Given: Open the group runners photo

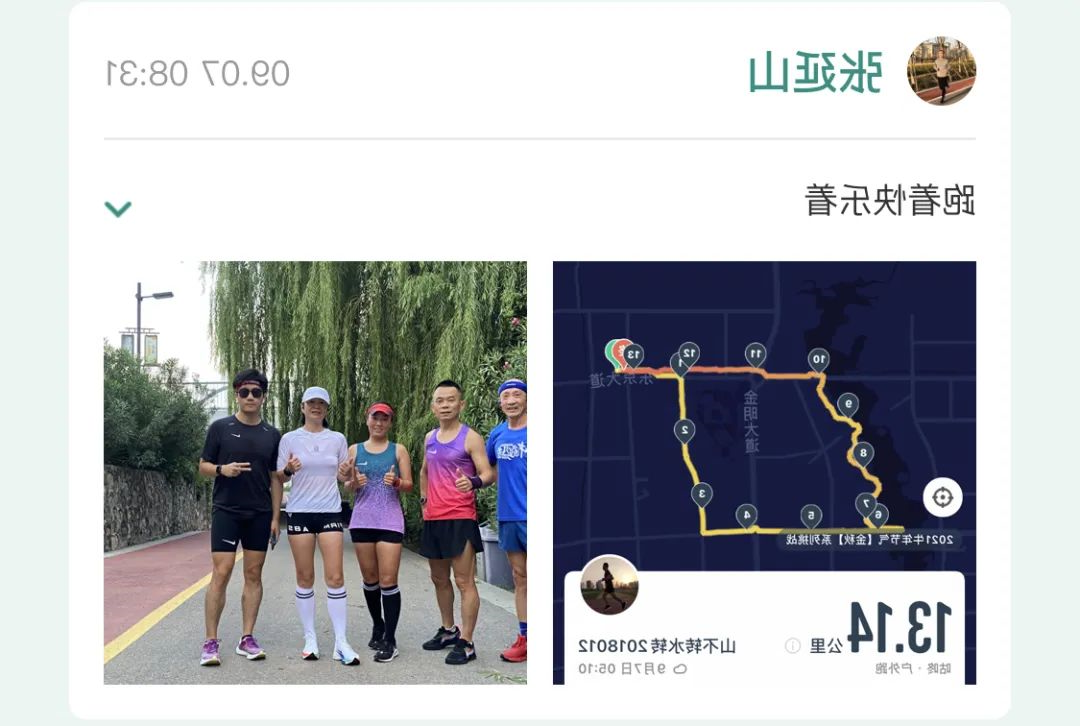Looking at the screenshot, I should (315, 472).
